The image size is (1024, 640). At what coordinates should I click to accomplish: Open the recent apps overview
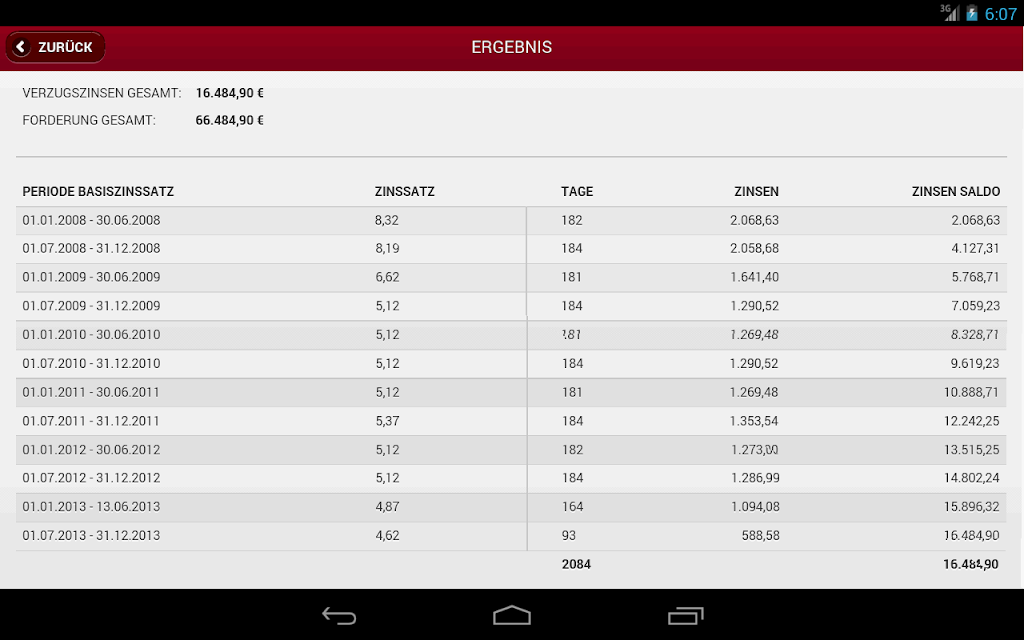[x=686, y=615]
